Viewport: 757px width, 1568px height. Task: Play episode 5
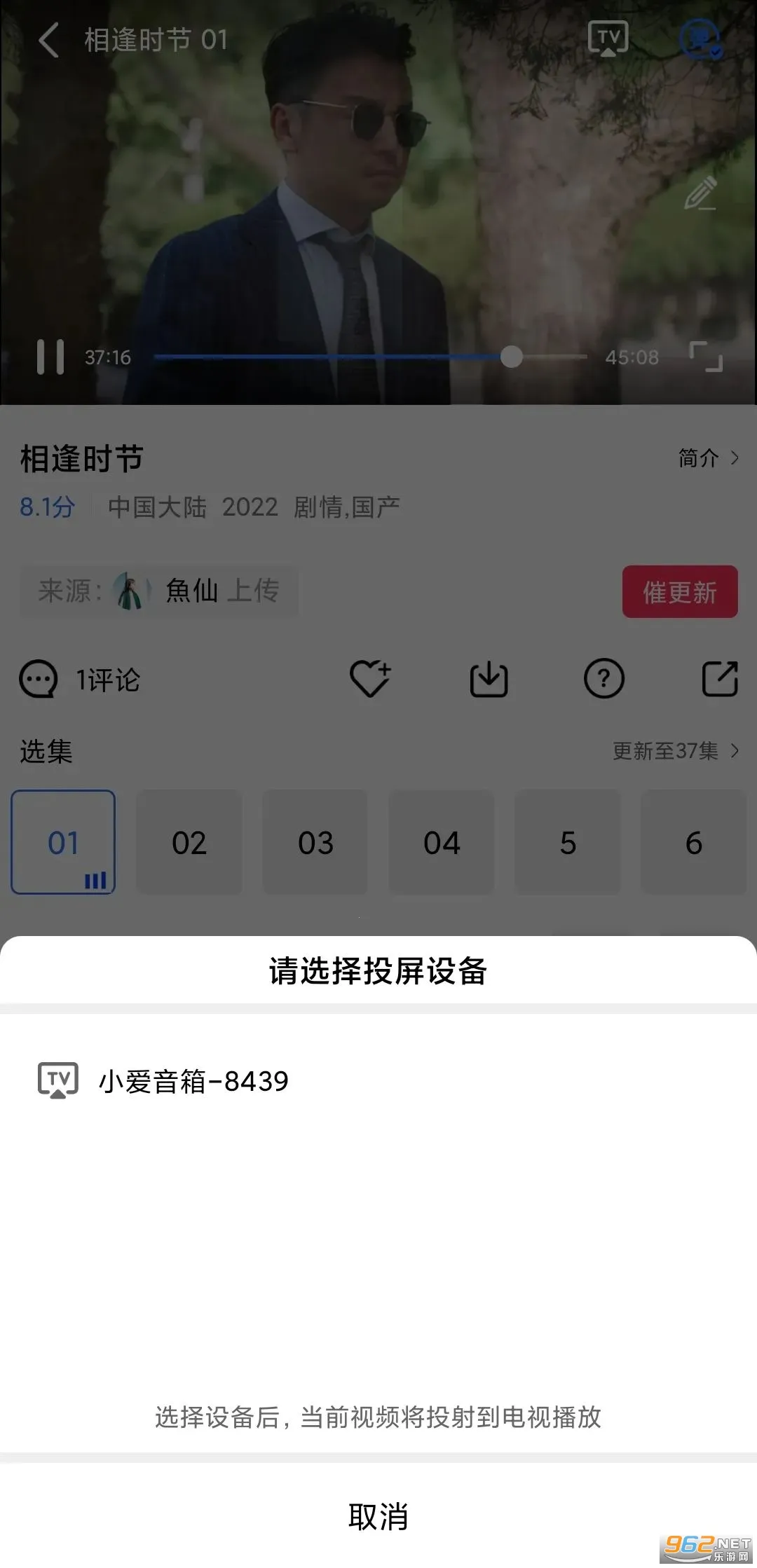pos(568,842)
